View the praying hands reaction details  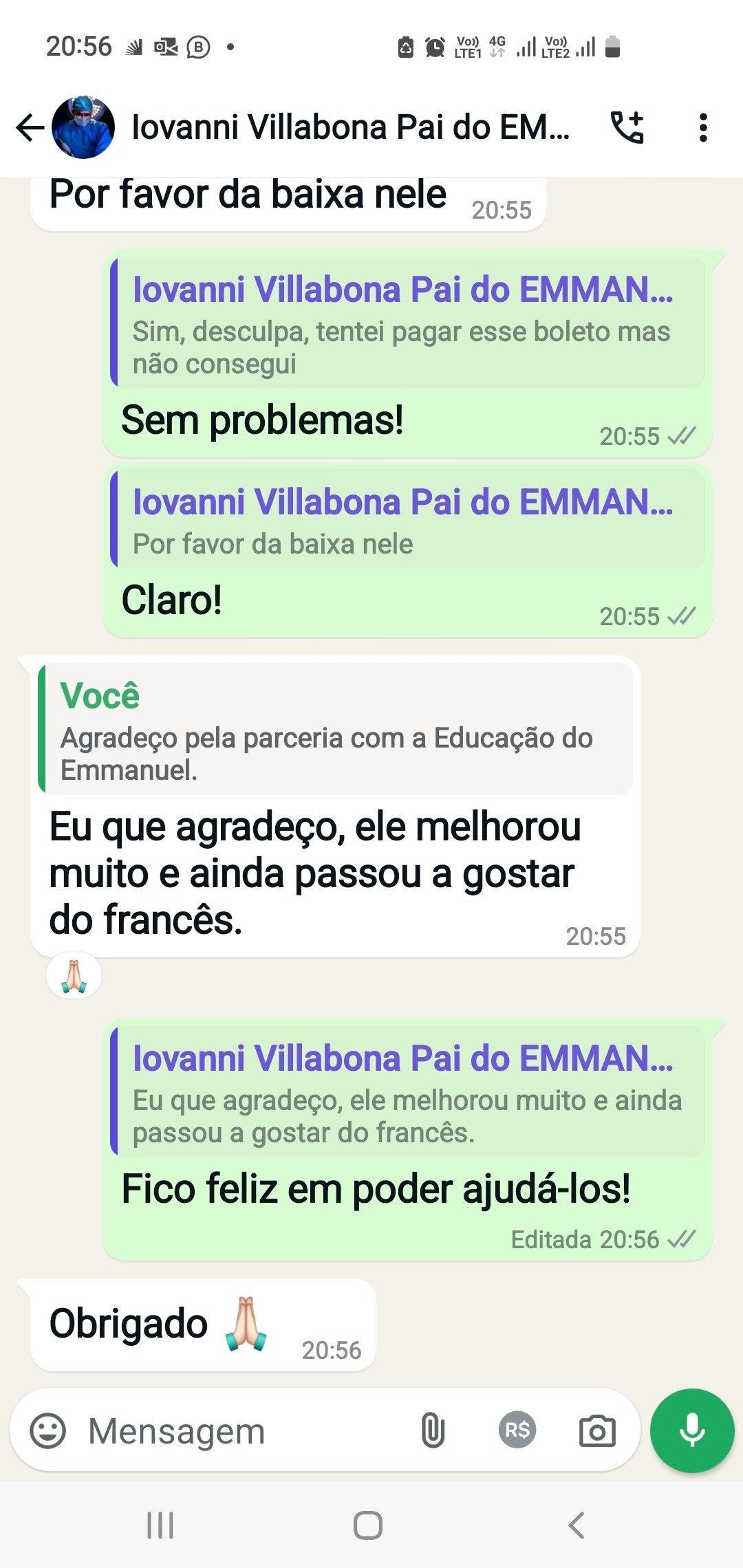[74, 976]
